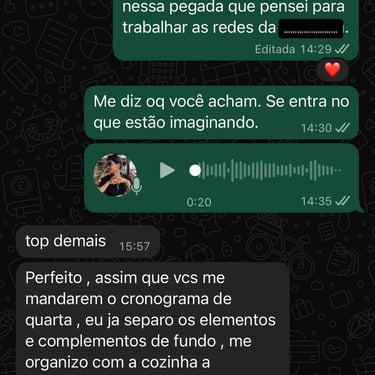Play the 0:20 voice message

tap(167, 170)
